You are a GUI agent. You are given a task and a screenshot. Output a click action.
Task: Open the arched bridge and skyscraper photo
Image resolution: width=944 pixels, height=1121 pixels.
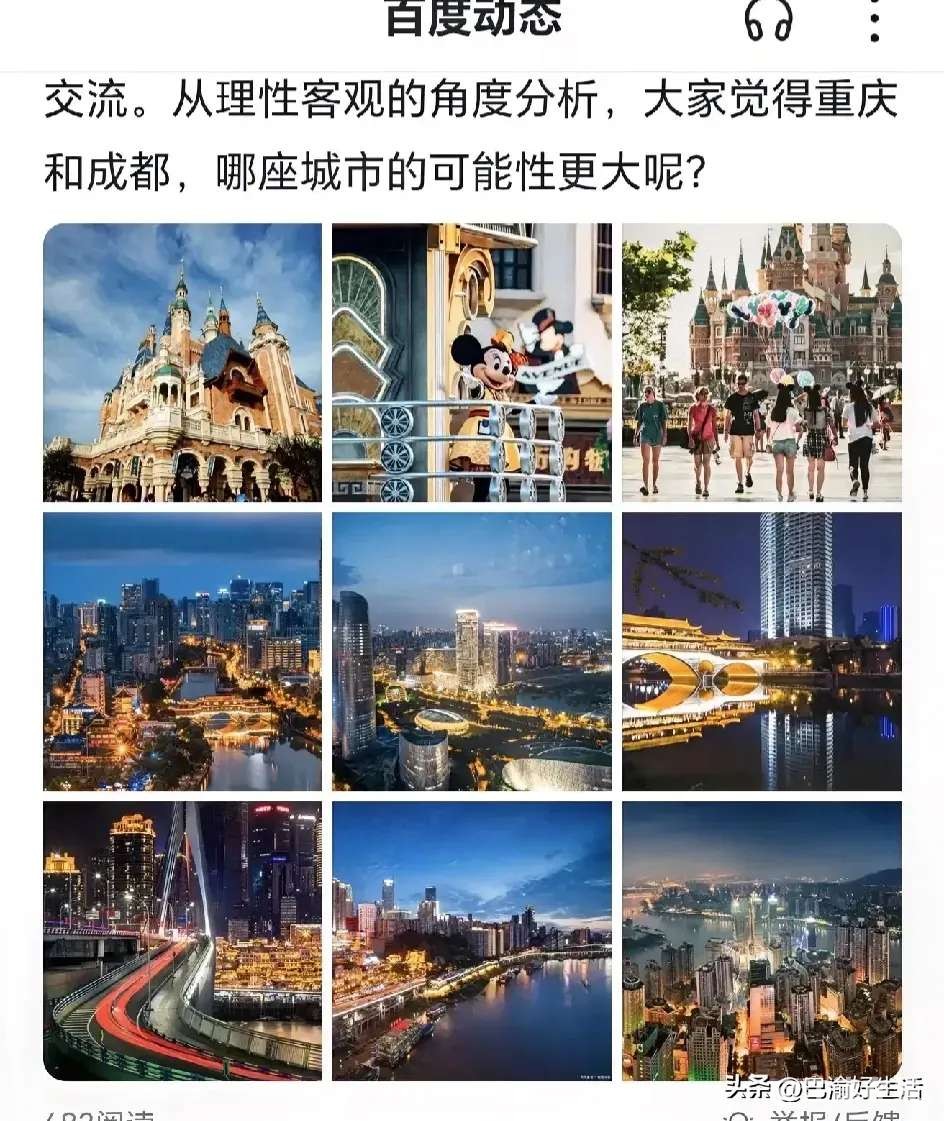(x=762, y=651)
